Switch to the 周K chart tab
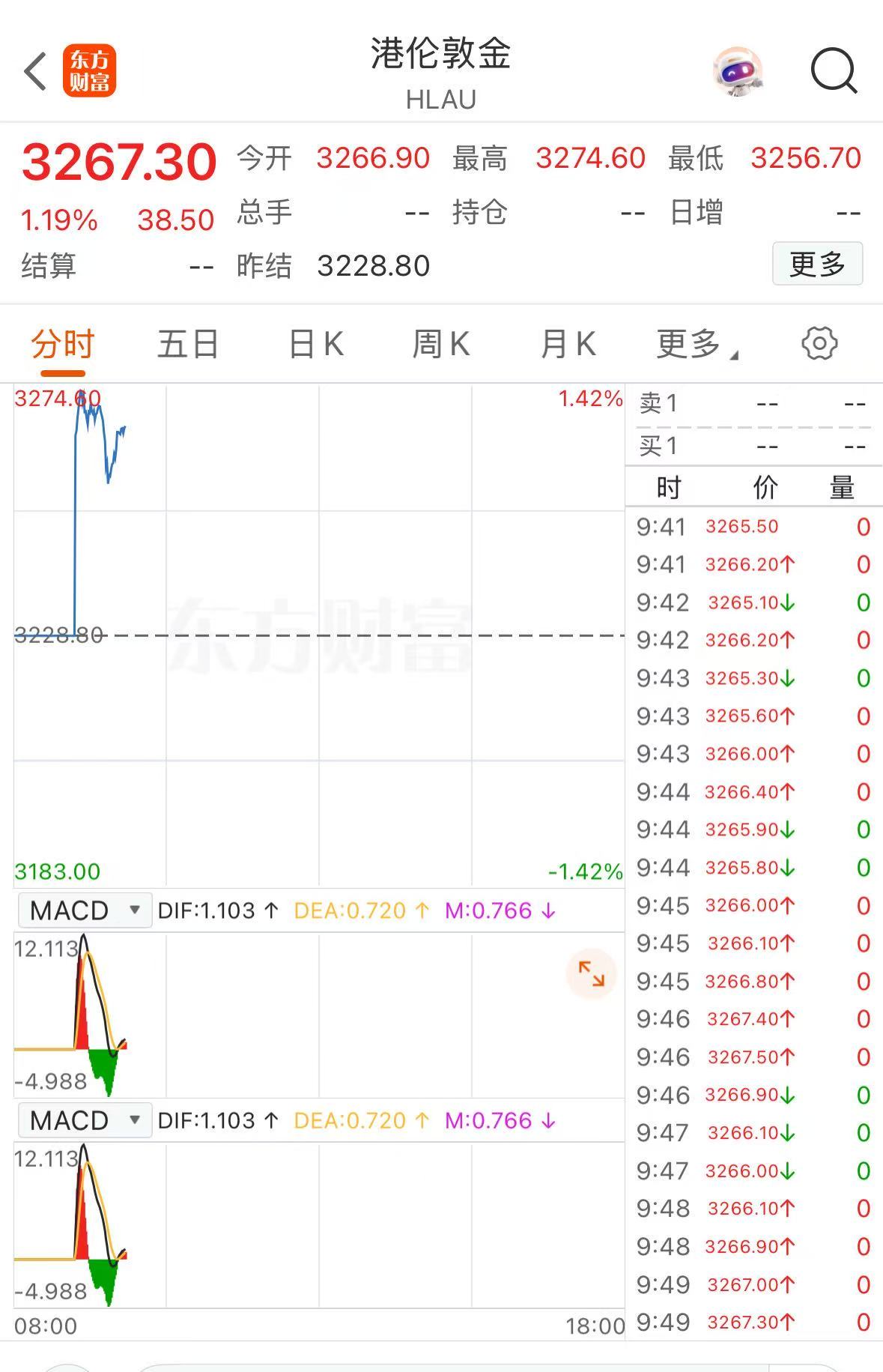The height and width of the screenshot is (1372, 883). 441,345
